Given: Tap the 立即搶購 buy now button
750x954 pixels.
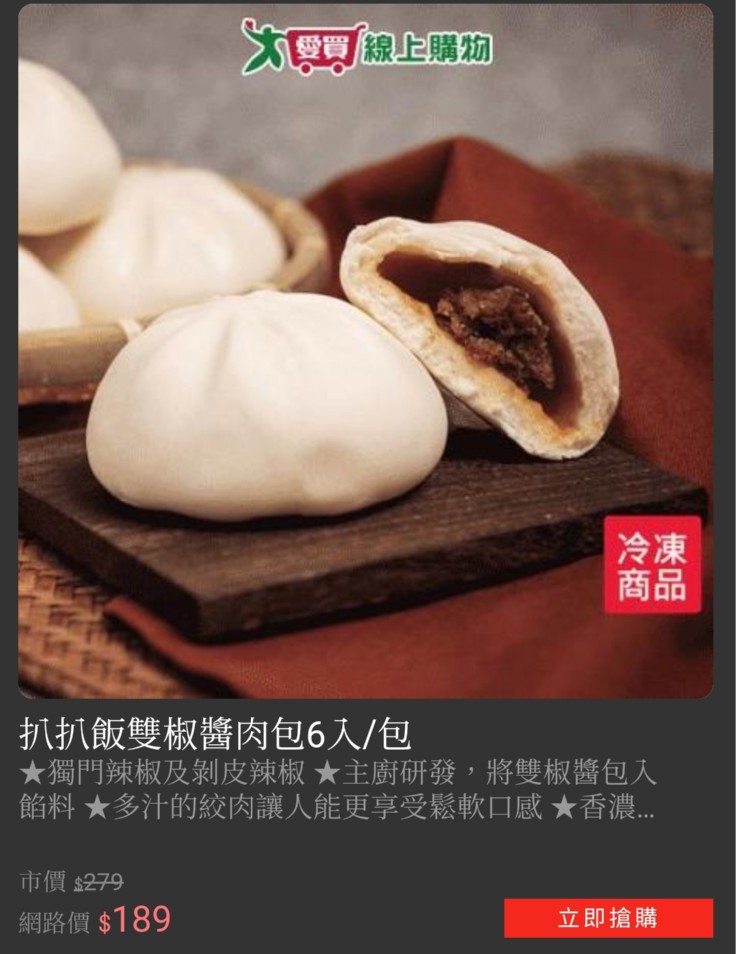Looking at the screenshot, I should 607,917.
